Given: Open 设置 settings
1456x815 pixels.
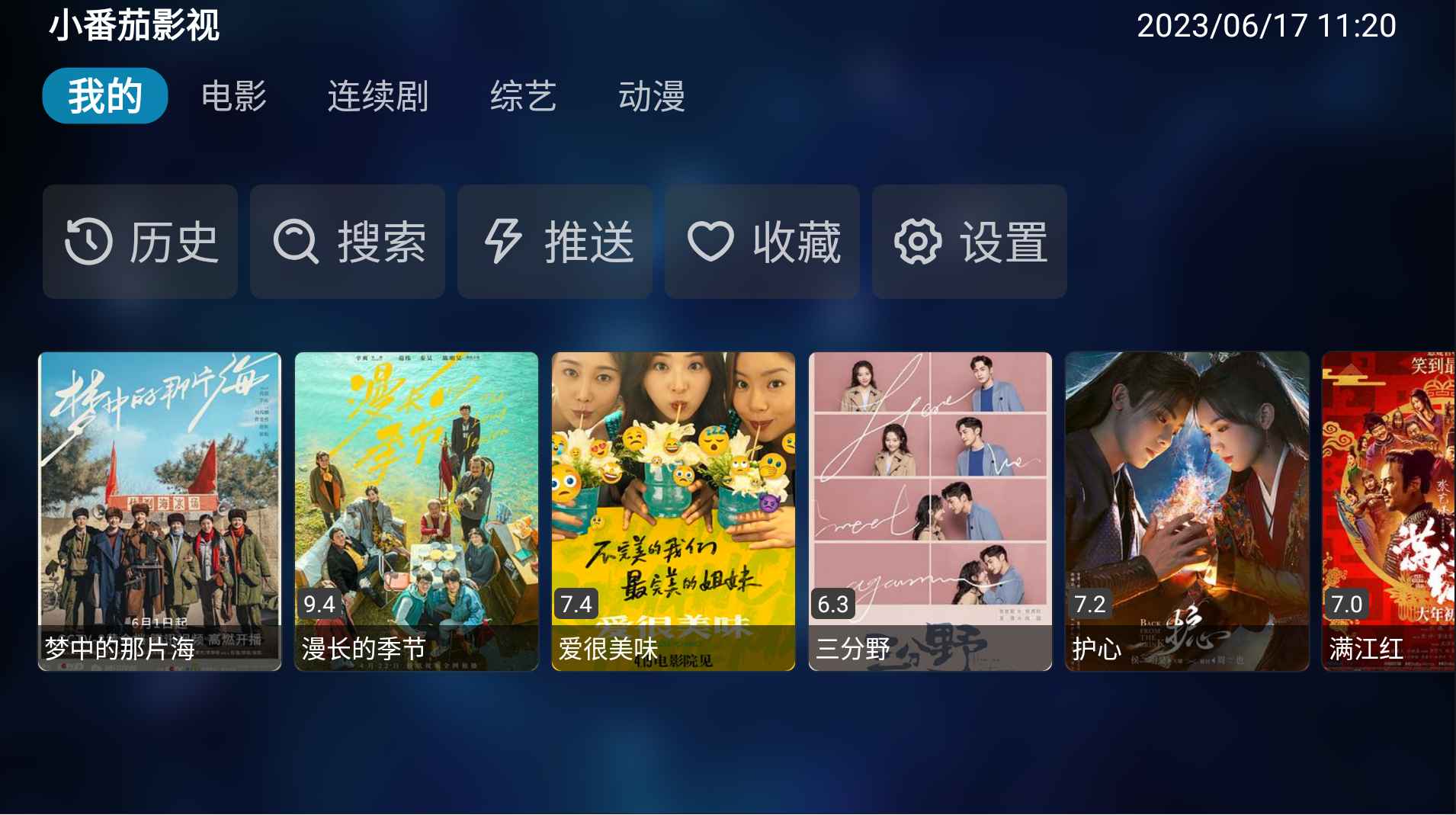Looking at the screenshot, I should pyautogui.click(x=970, y=242).
